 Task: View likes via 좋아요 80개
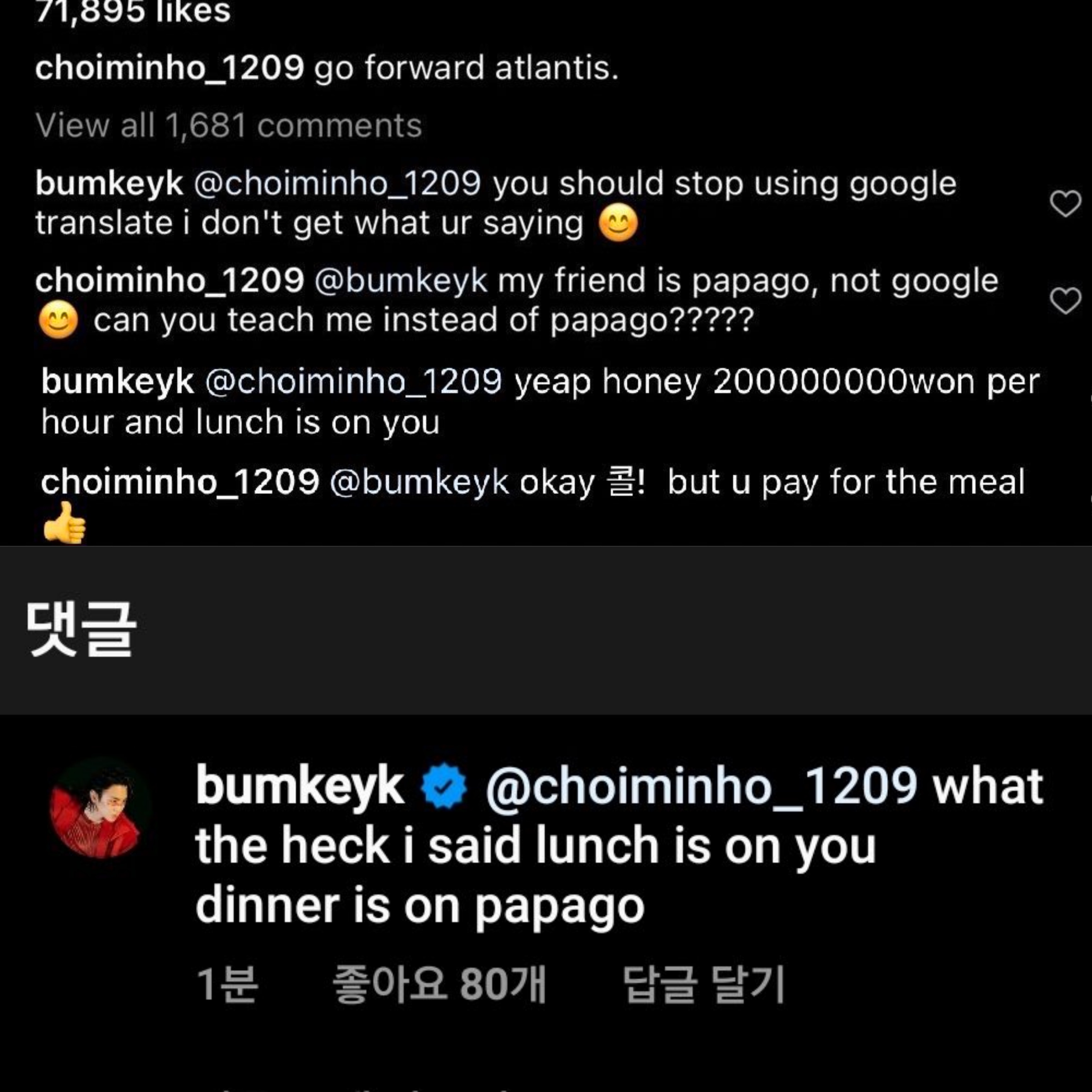(439, 985)
